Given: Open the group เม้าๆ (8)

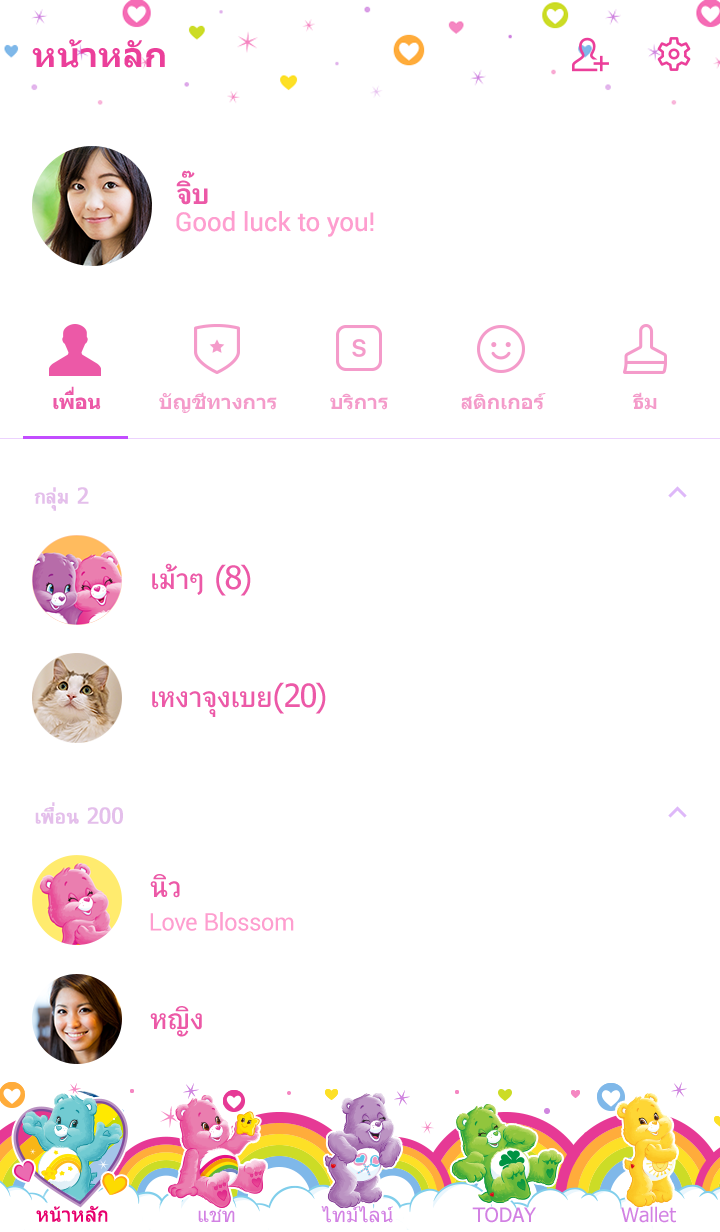Looking at the screenshot, I should 200,580.
